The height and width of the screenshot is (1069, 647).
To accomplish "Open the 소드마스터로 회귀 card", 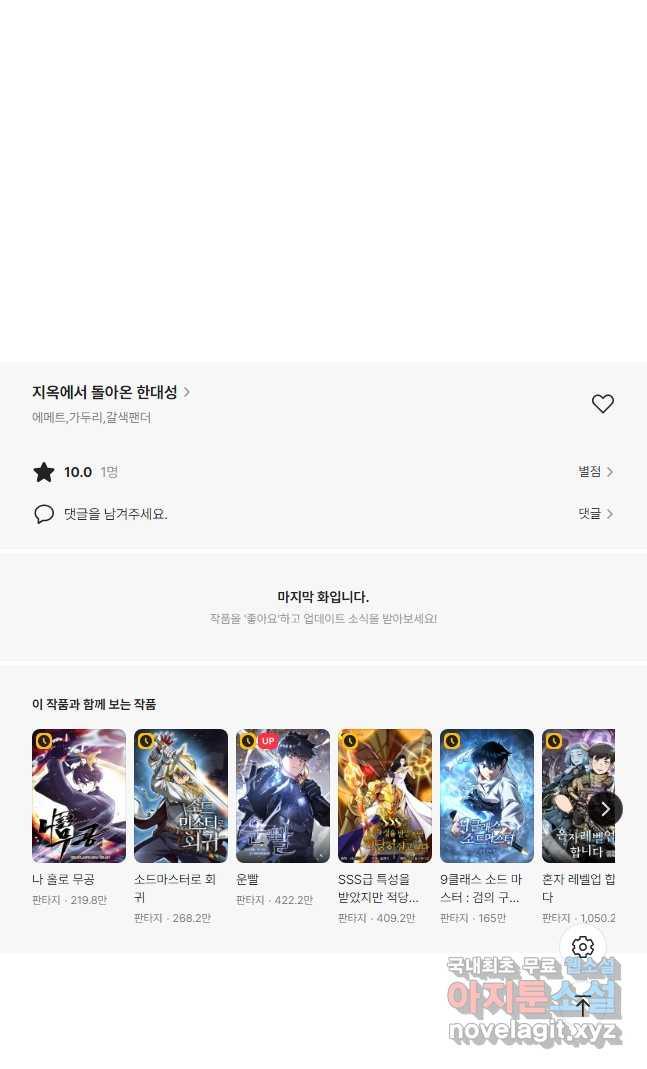I will (181, 796).
